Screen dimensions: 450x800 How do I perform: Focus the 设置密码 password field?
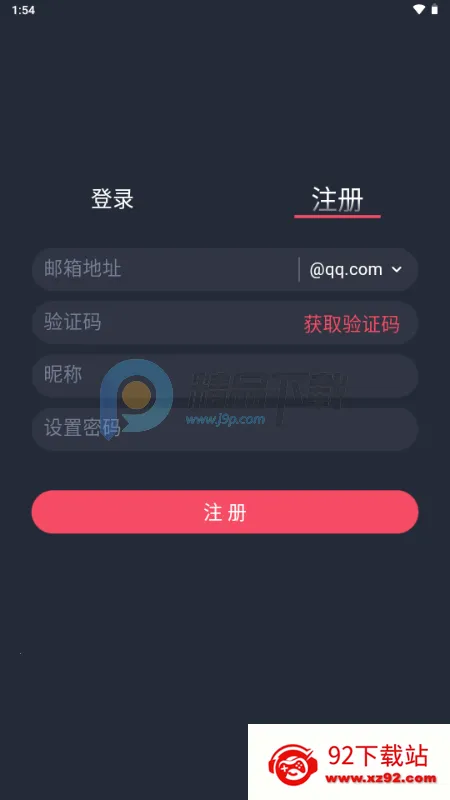225,429
